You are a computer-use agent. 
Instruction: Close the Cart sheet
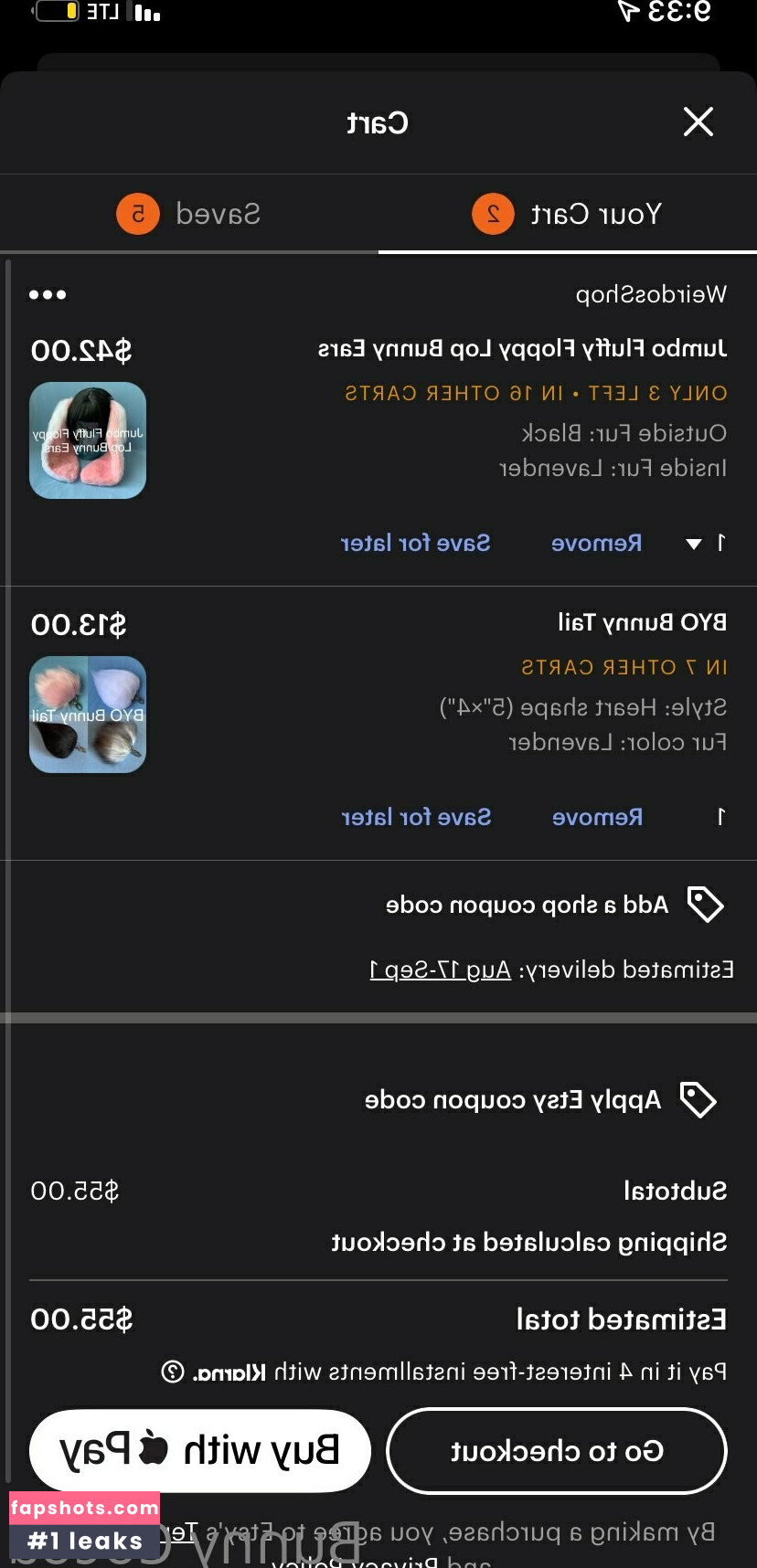698,122
